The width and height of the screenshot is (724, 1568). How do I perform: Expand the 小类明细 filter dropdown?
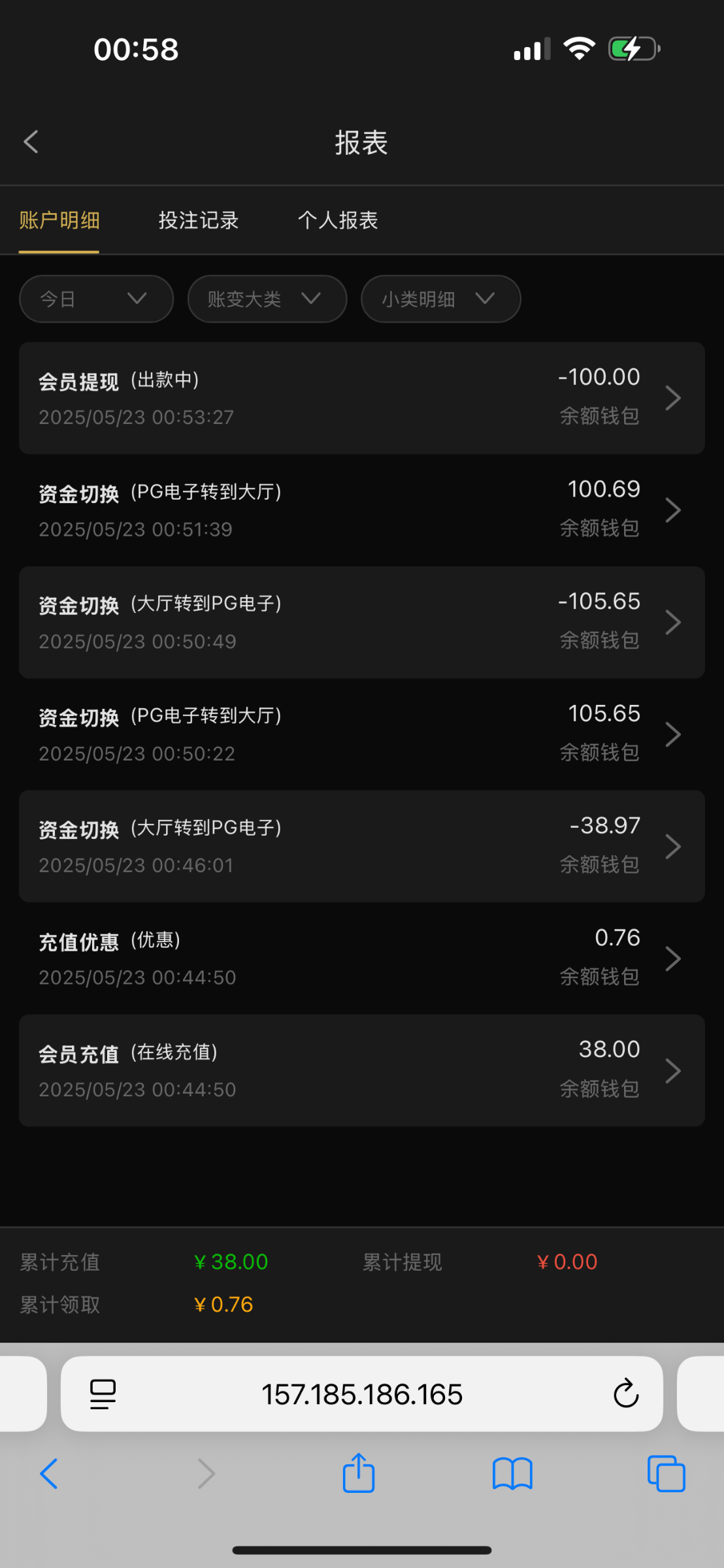[441, 299]
